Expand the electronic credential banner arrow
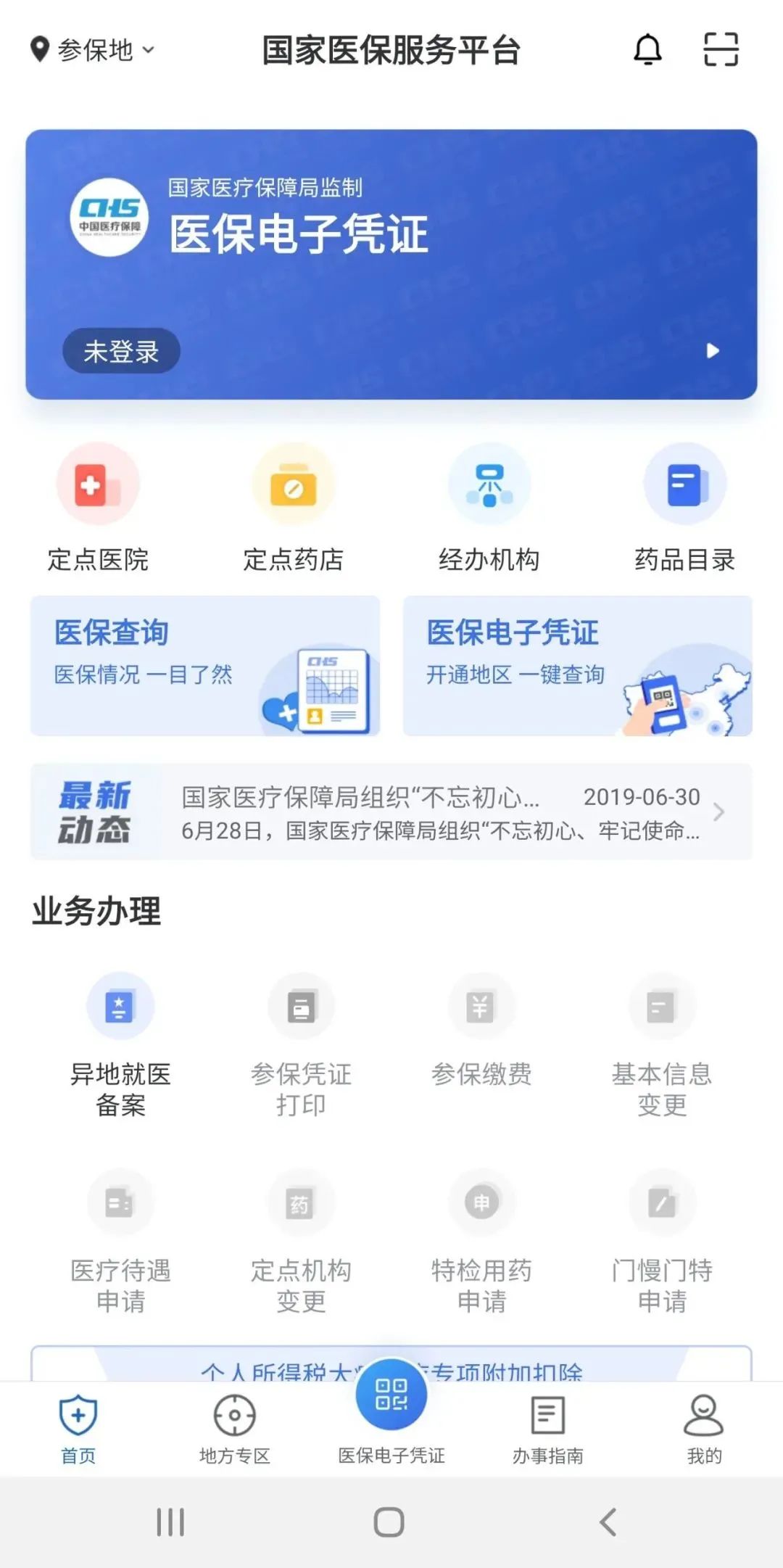This screenshot has width=783, height=1568. [x=712, y=350]
